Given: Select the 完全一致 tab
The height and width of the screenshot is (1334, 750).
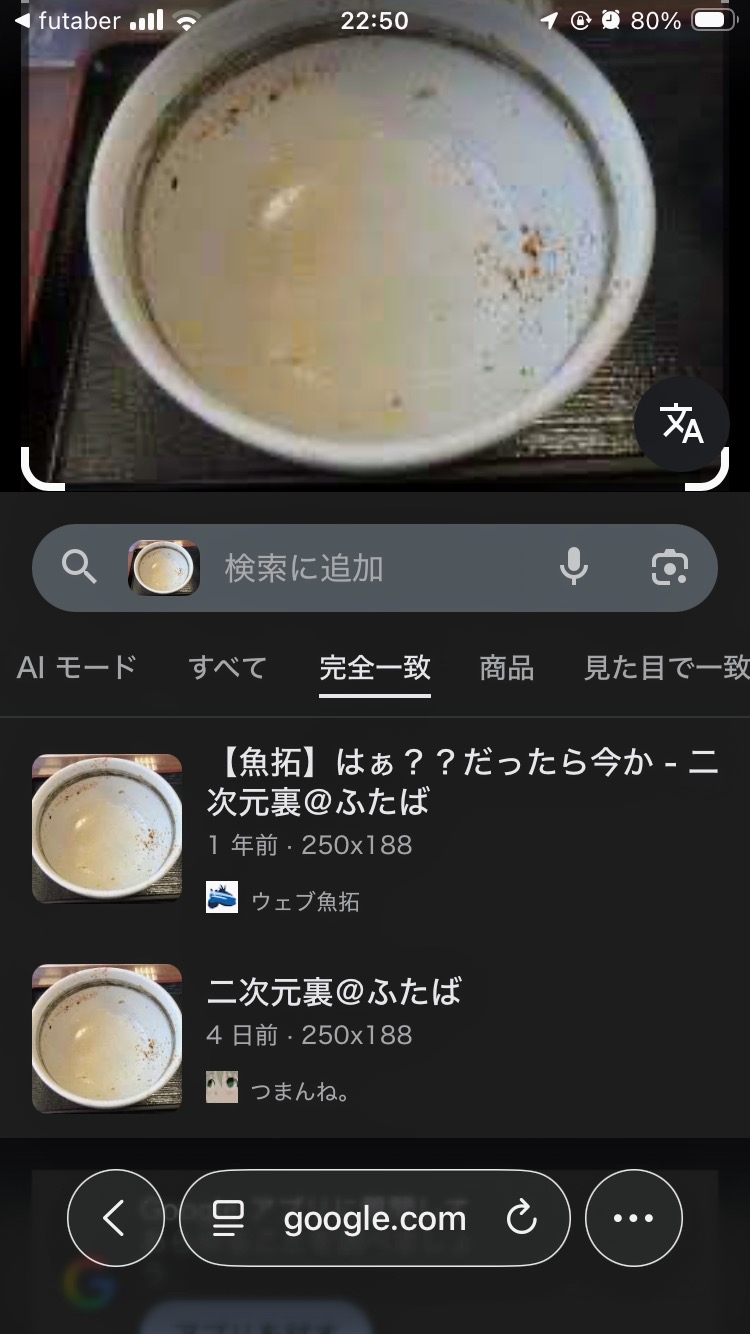Looking at the screenshot, I should [x=375, y=667].
